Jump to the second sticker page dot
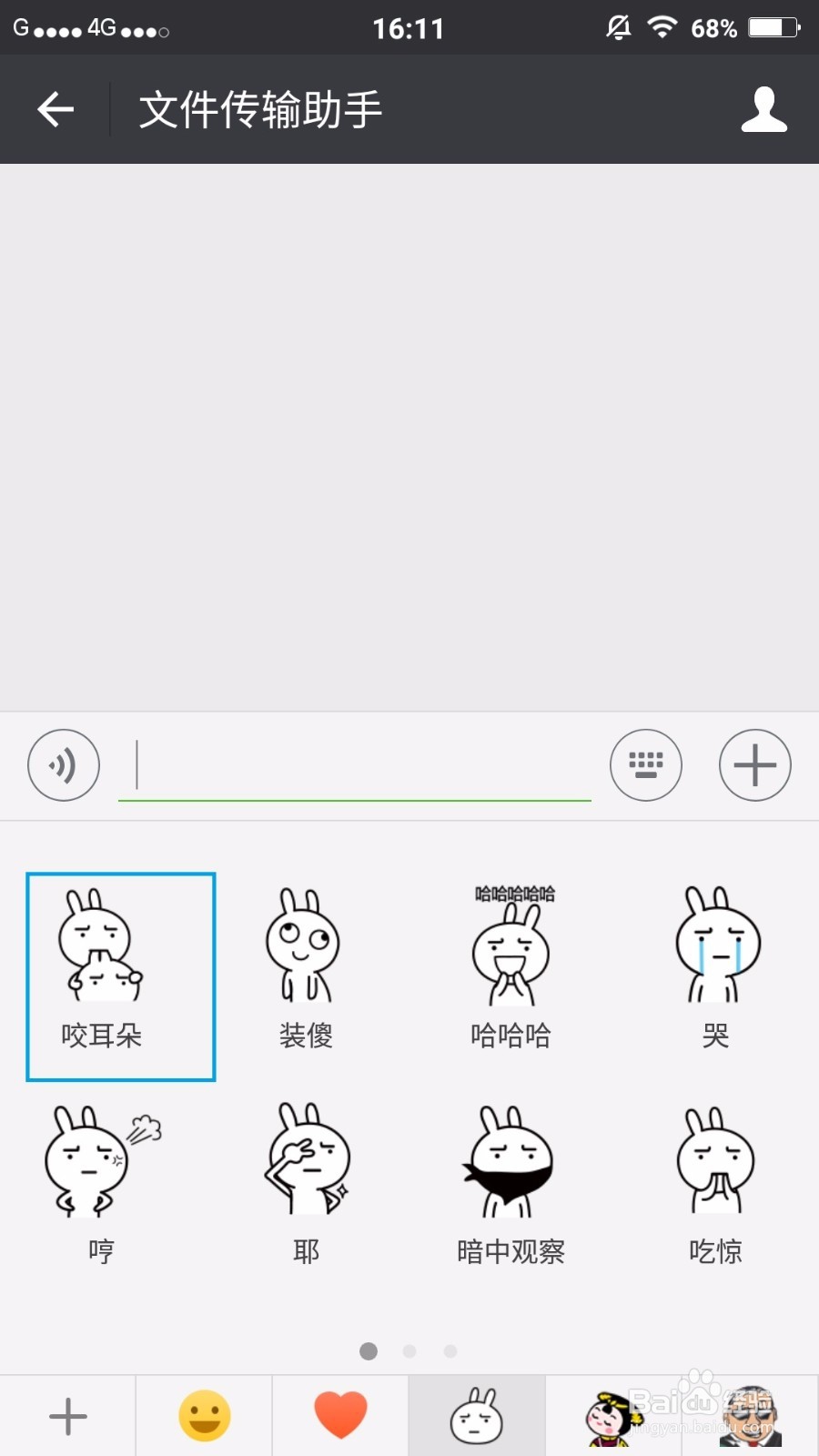 409,1351
